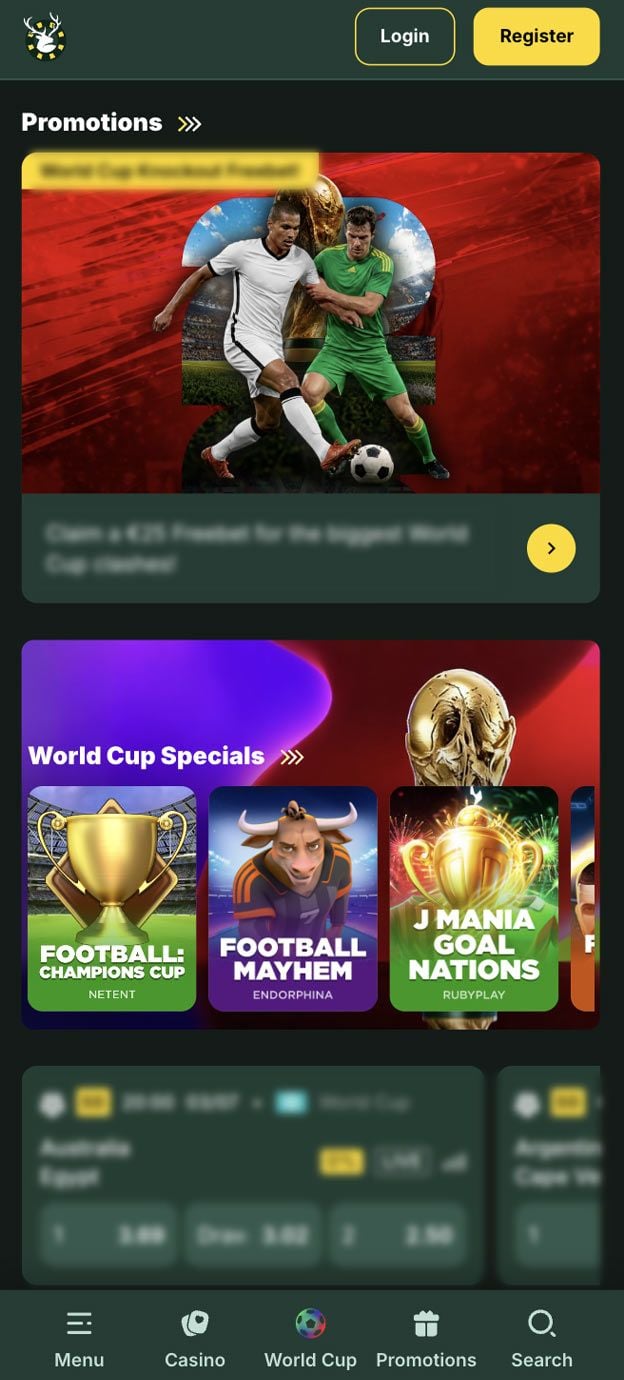The width and height of the screenshot is (624, 1380).
Task: Switch to the World Cup tab
Action: coord(310,1339)
